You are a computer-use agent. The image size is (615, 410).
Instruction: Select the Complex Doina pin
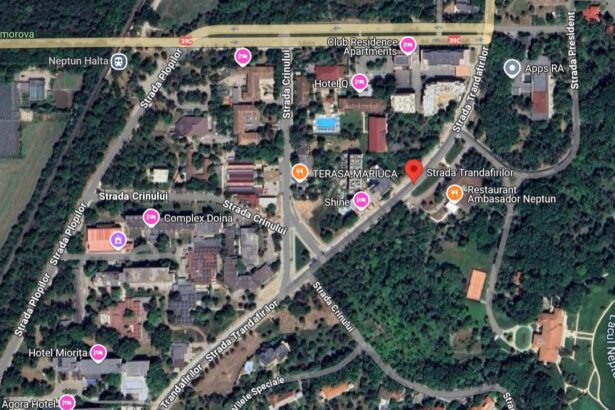point(151,217)
